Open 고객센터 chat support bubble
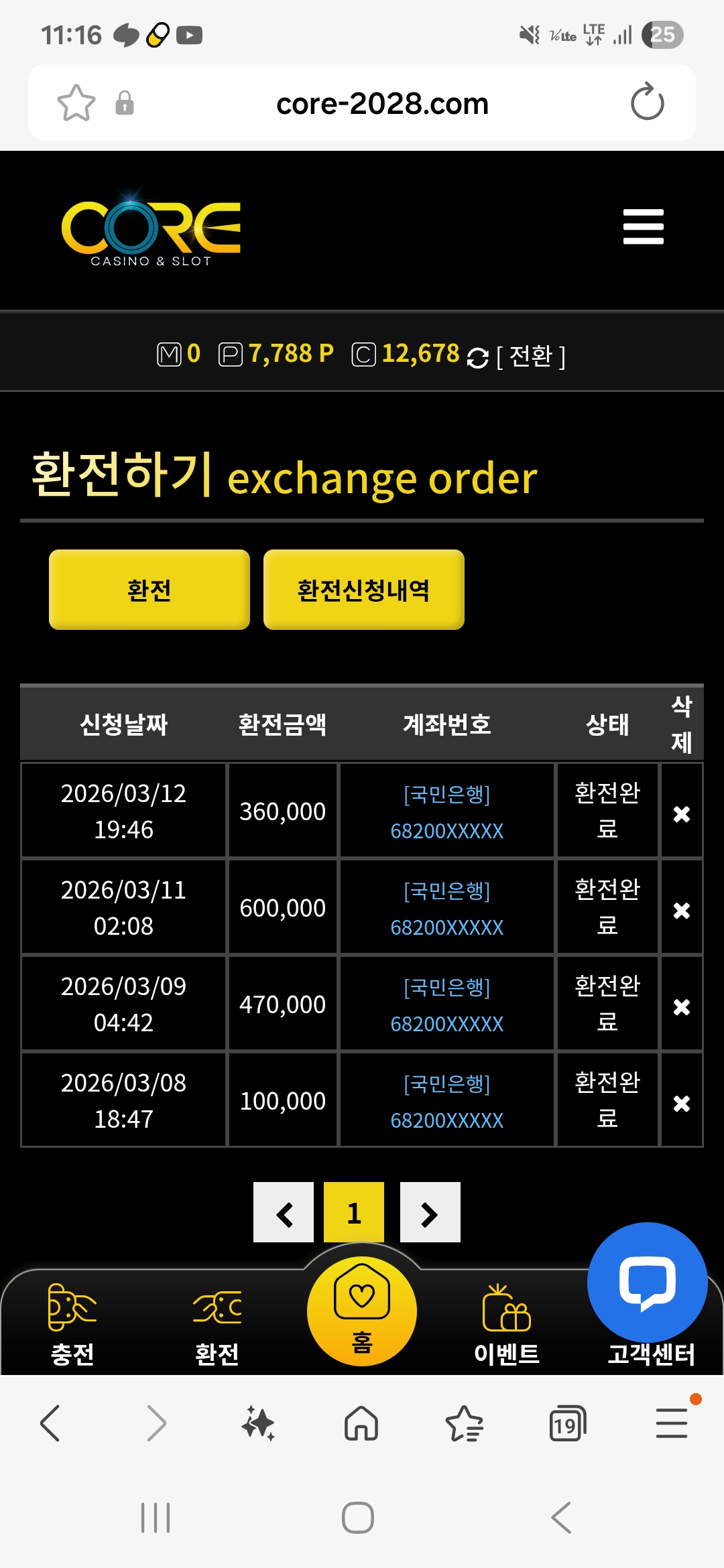Image resolution: width=724 pixels, height=1568 pixels. [647, 1281]
